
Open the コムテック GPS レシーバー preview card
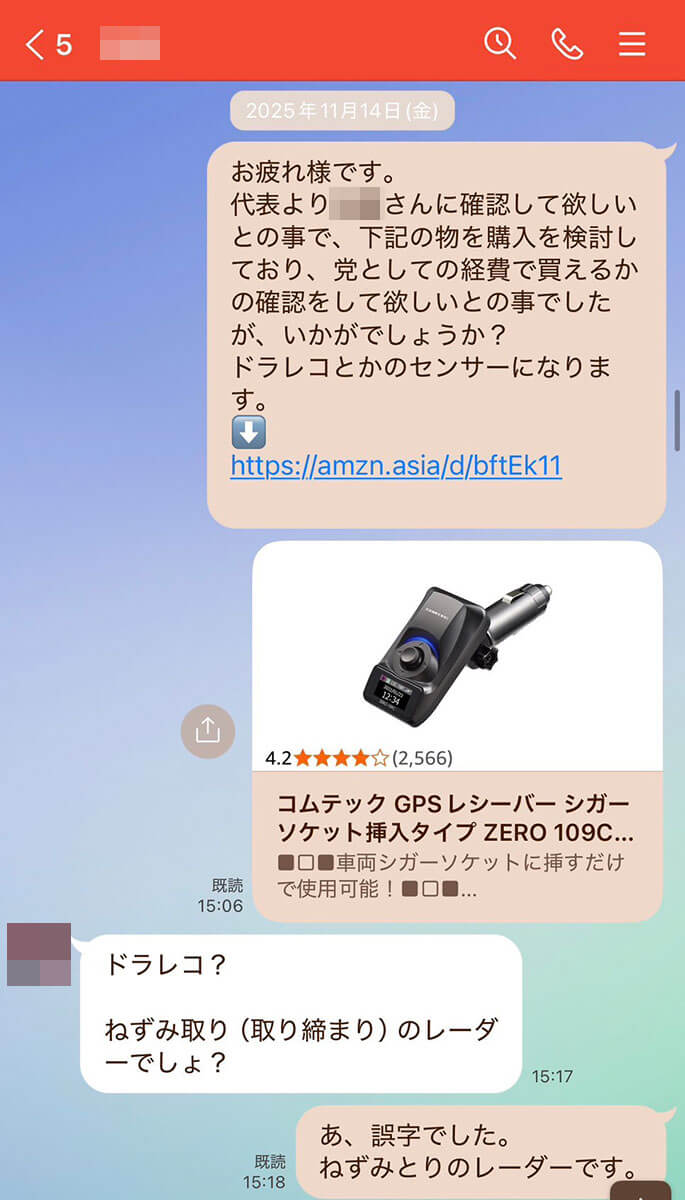coord(457,730)
